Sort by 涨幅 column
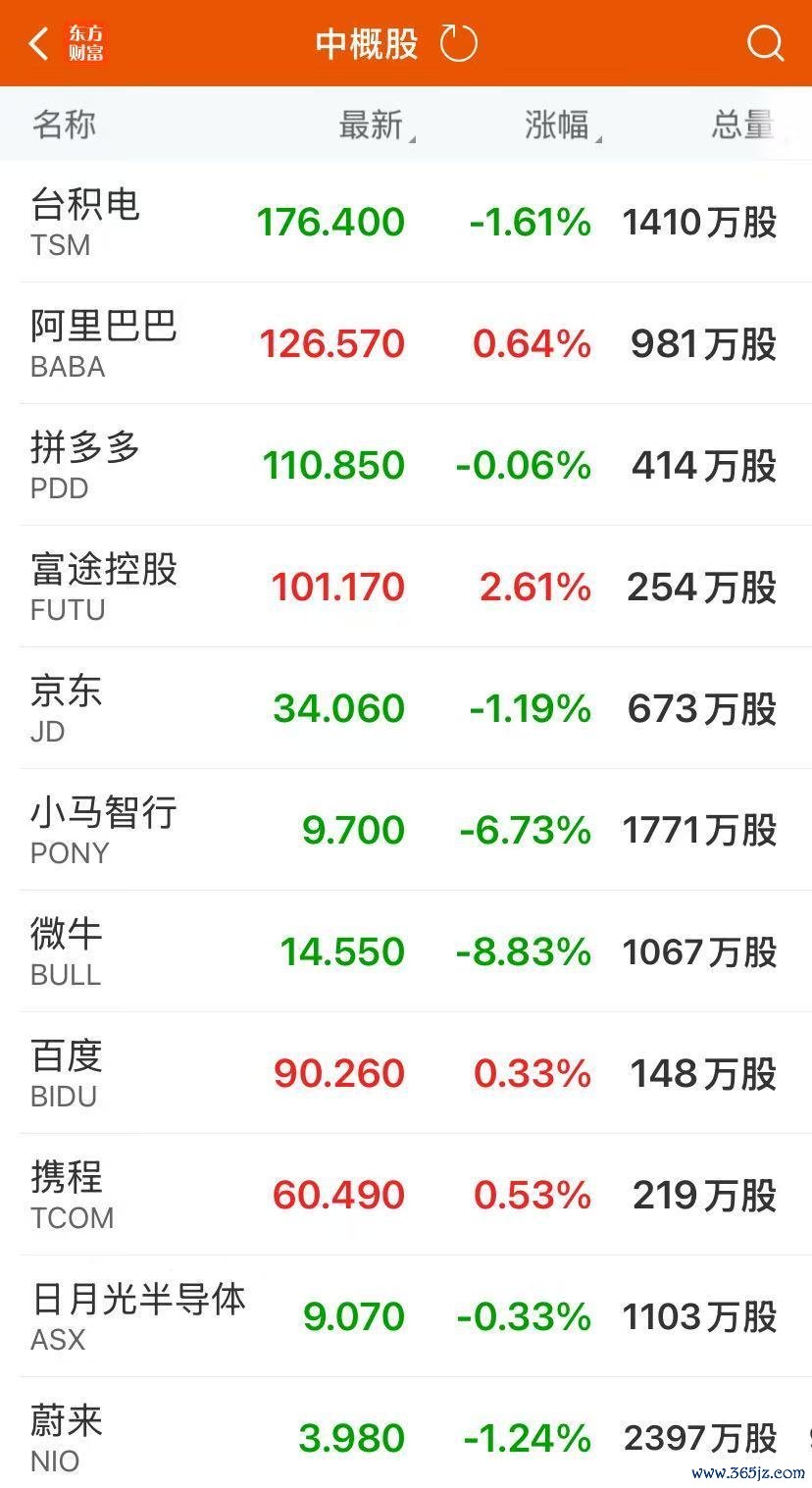Image resolution: width=812 pixels, height=1488 pixels. (562, 125)
